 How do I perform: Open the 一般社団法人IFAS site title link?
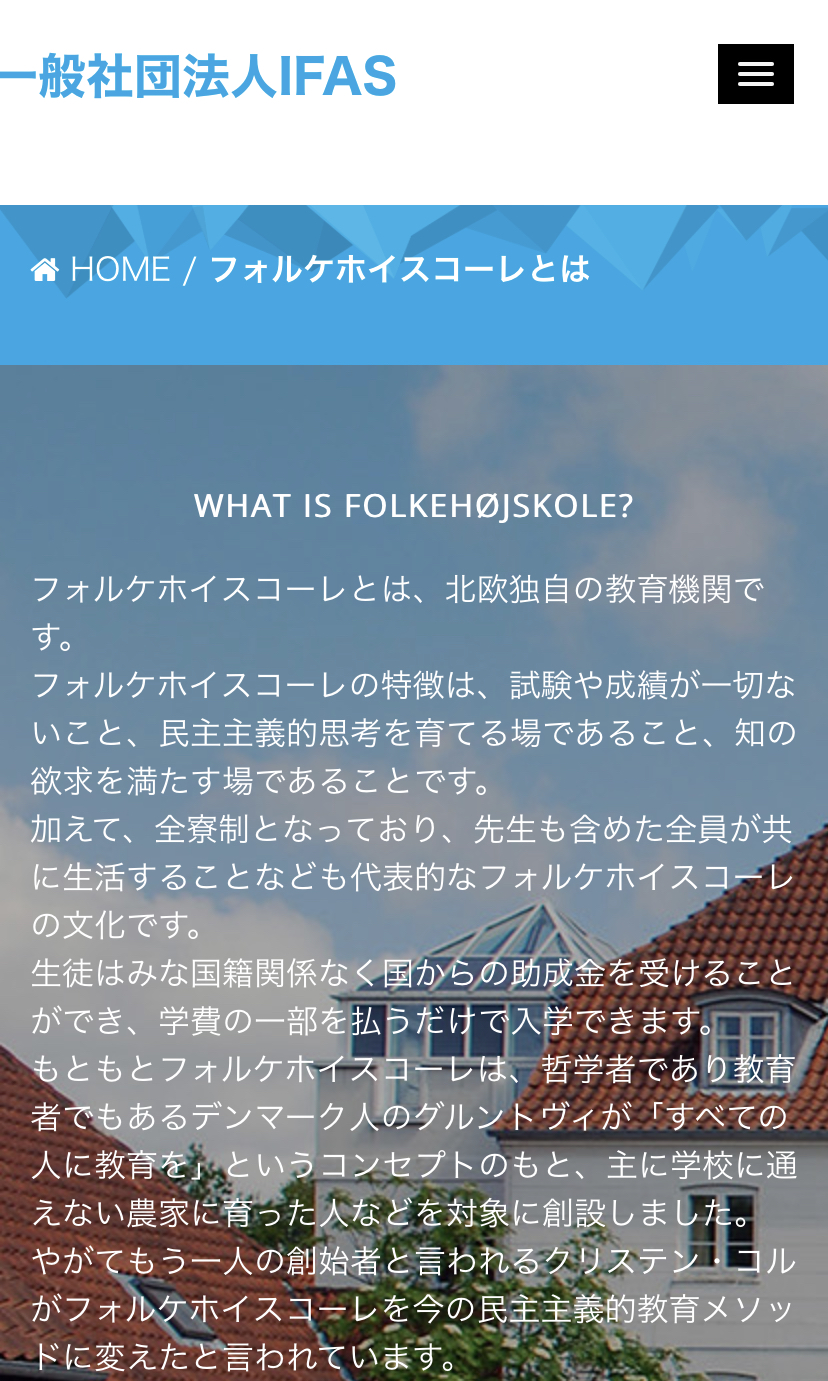[x=198, y=77]
